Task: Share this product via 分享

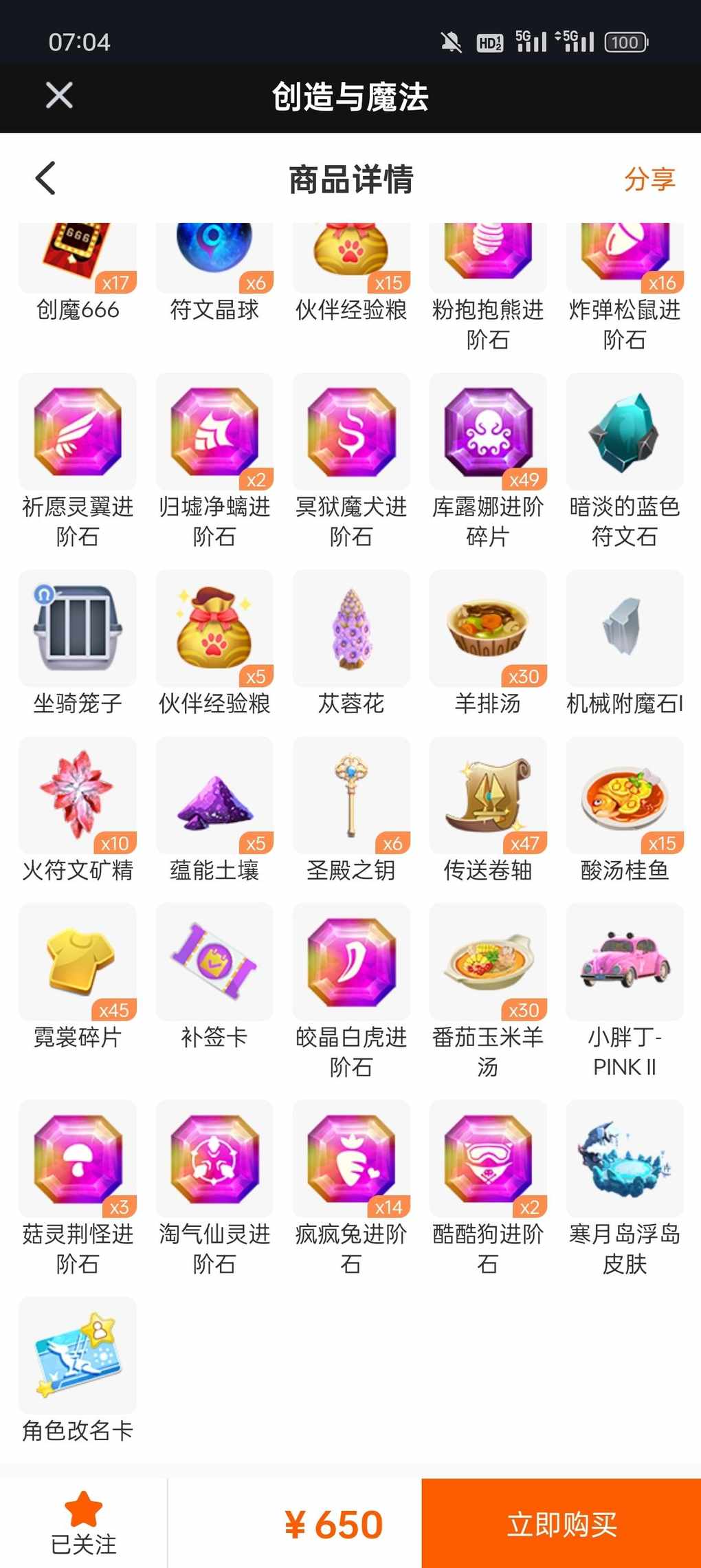Action: 649,179
